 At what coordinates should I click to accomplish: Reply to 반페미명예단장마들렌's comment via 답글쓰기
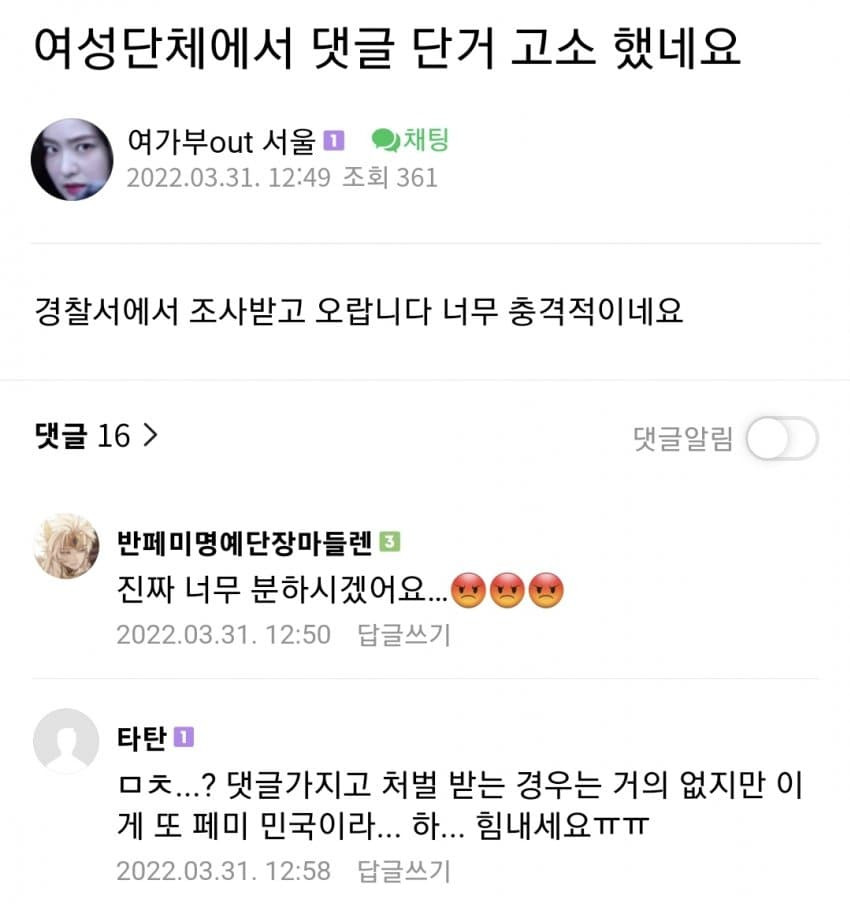[404, 634]
